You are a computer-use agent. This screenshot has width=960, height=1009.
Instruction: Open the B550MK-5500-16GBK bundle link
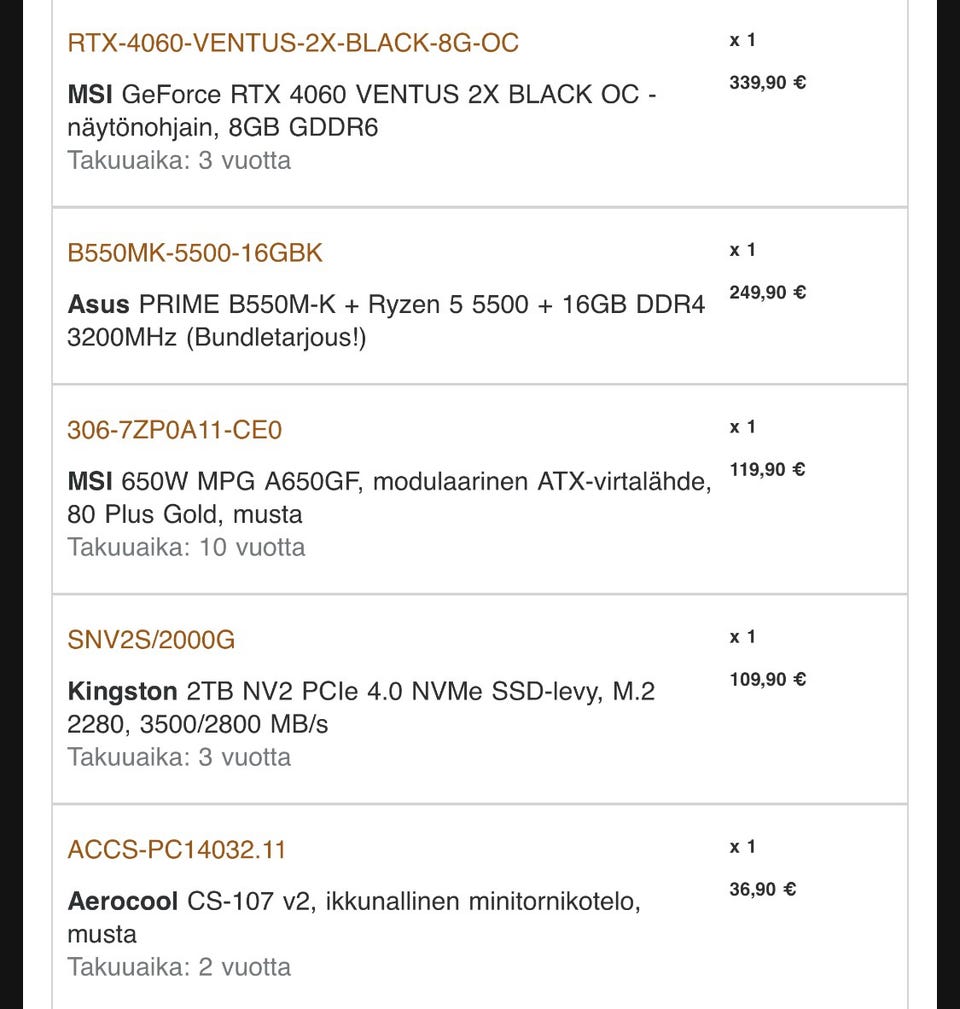[195, 253]
